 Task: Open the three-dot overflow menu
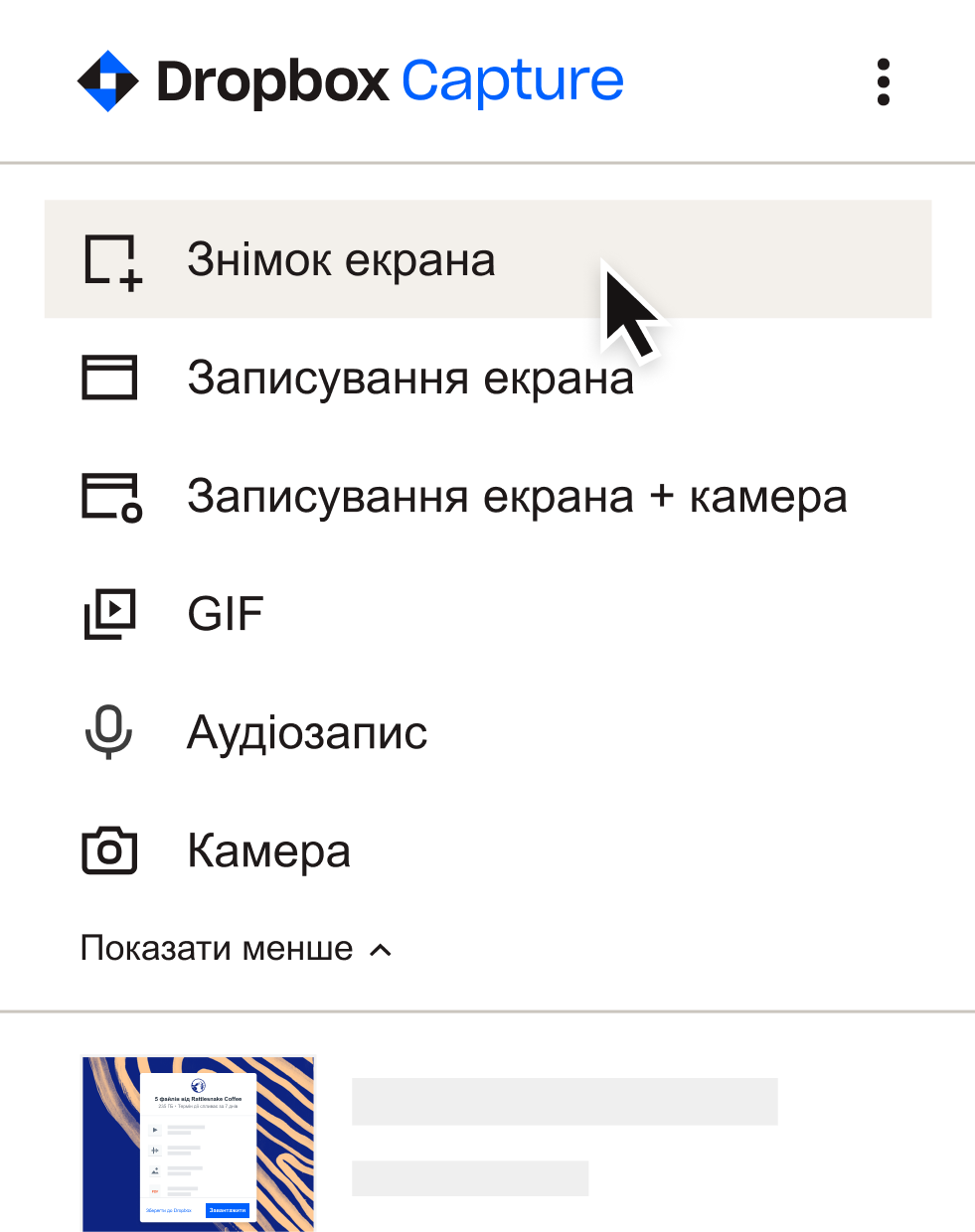pyautogui.click(x=883, y=81)
